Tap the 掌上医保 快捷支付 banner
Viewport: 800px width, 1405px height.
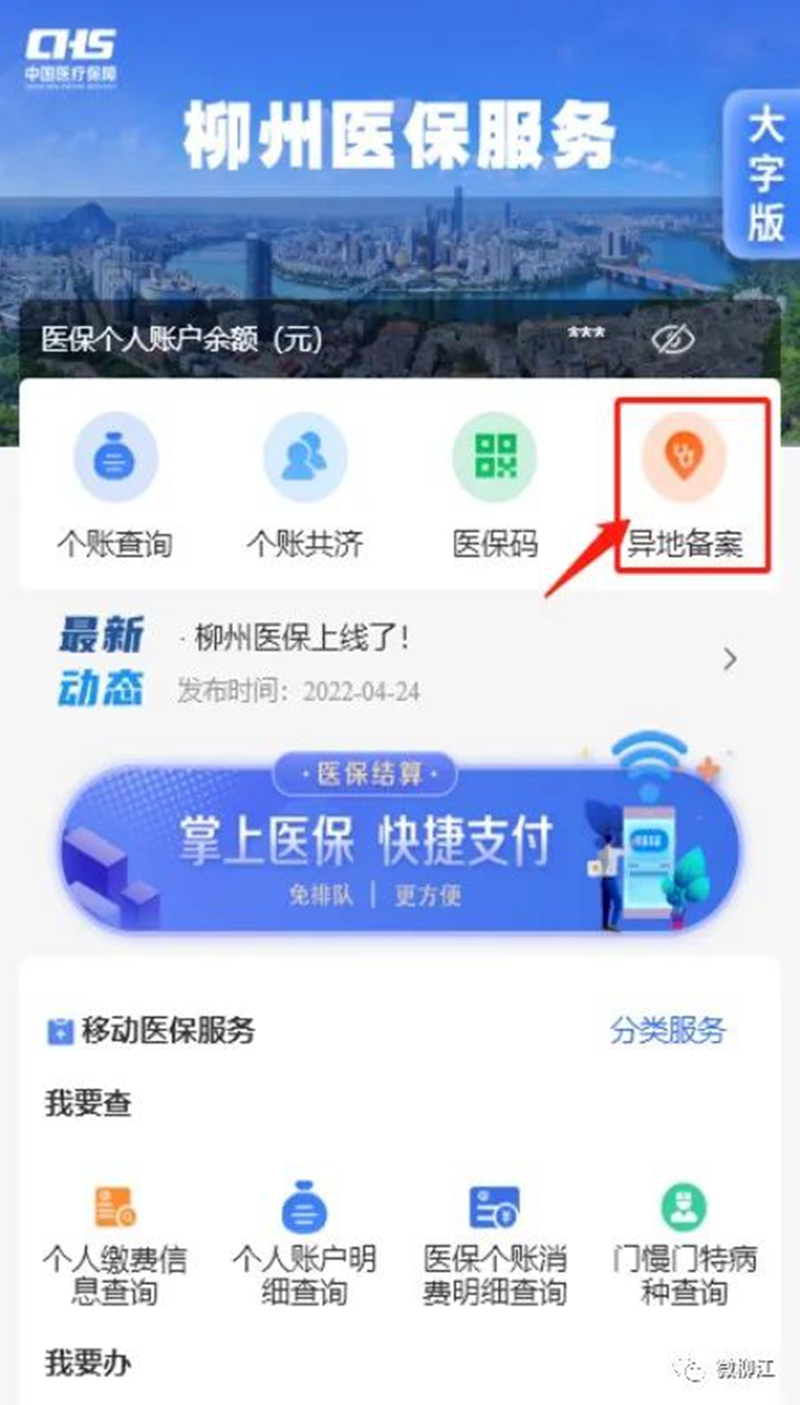[400, 846]
